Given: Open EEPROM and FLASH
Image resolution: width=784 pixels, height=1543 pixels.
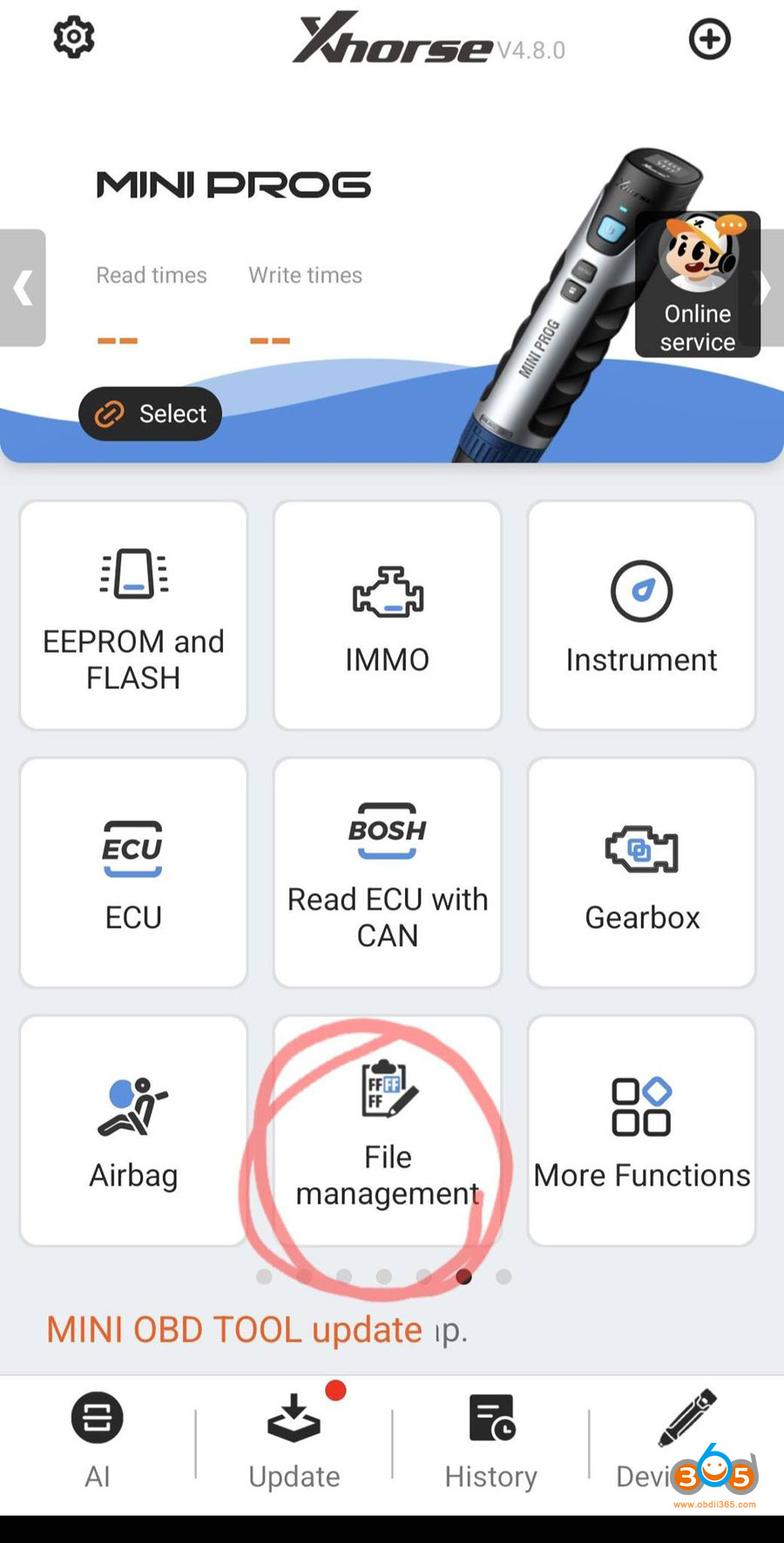Looking at the screenshot, I should tap(133, 615).
